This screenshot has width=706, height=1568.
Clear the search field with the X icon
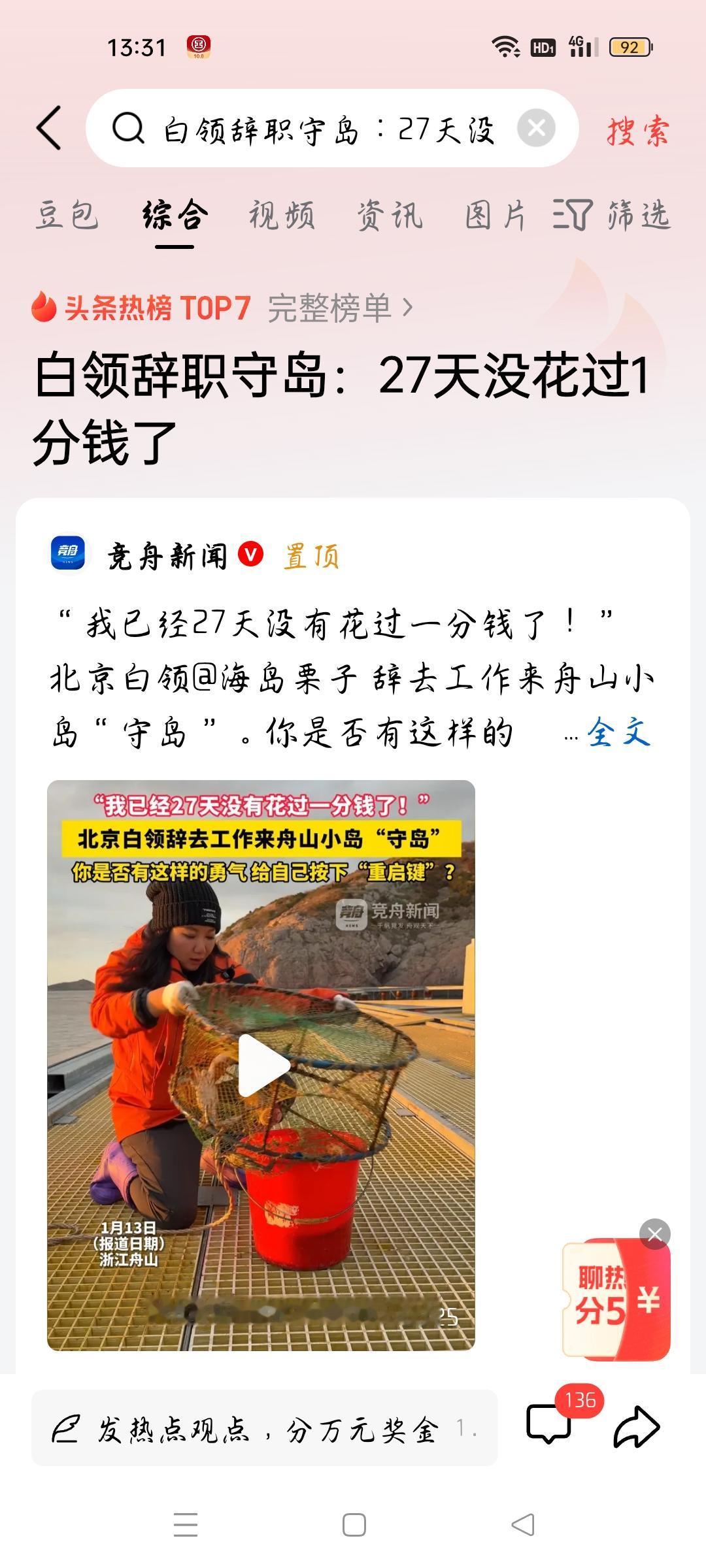536,129
